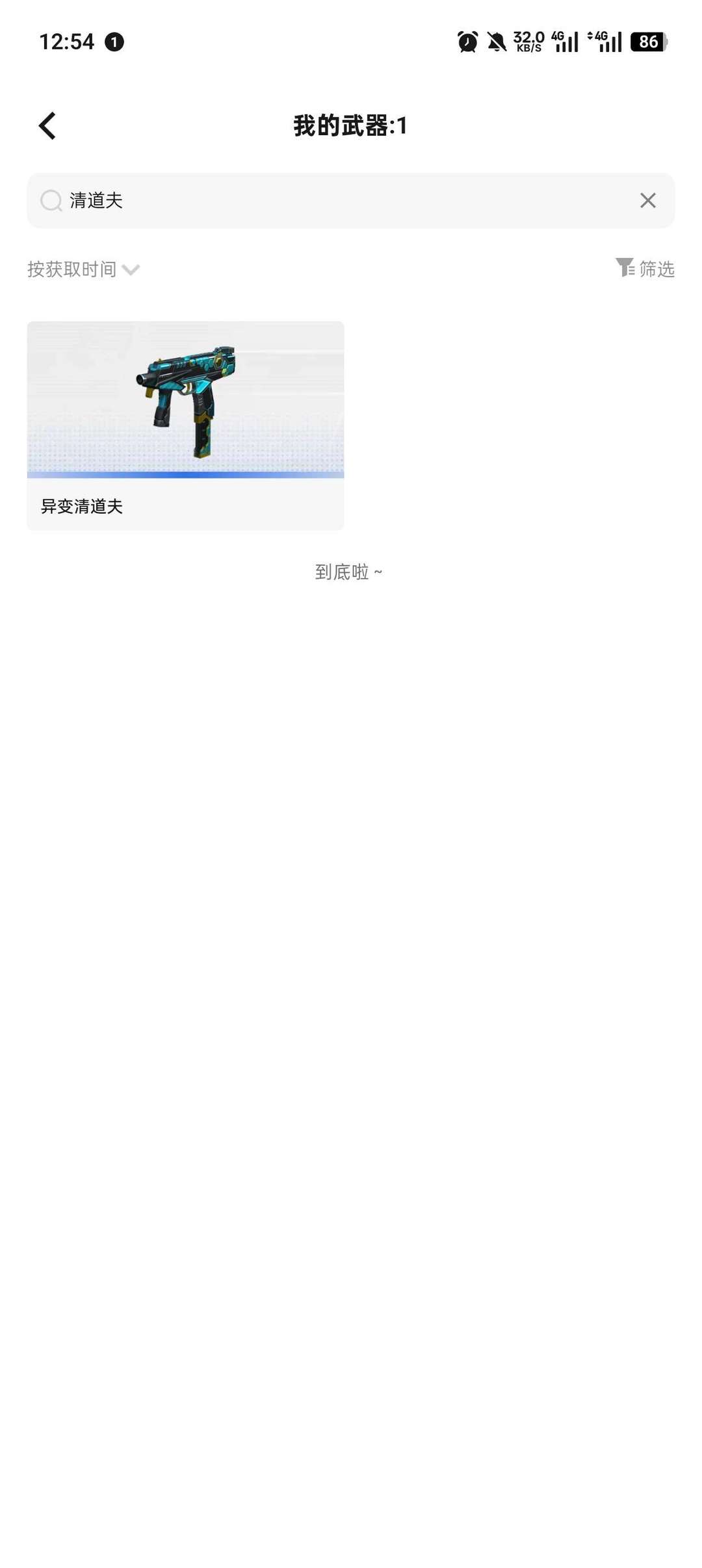Tap the search field containing 清道夫
Image resolution: width=702 pixels, height=1568 pixels.
350,200
